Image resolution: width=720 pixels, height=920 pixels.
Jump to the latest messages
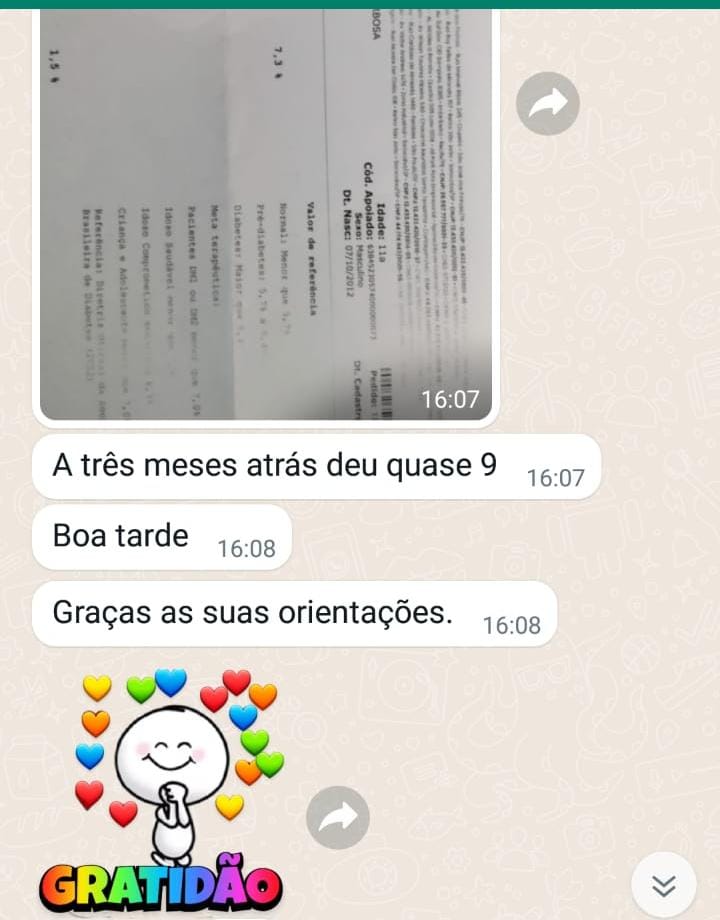coord(664,884)
